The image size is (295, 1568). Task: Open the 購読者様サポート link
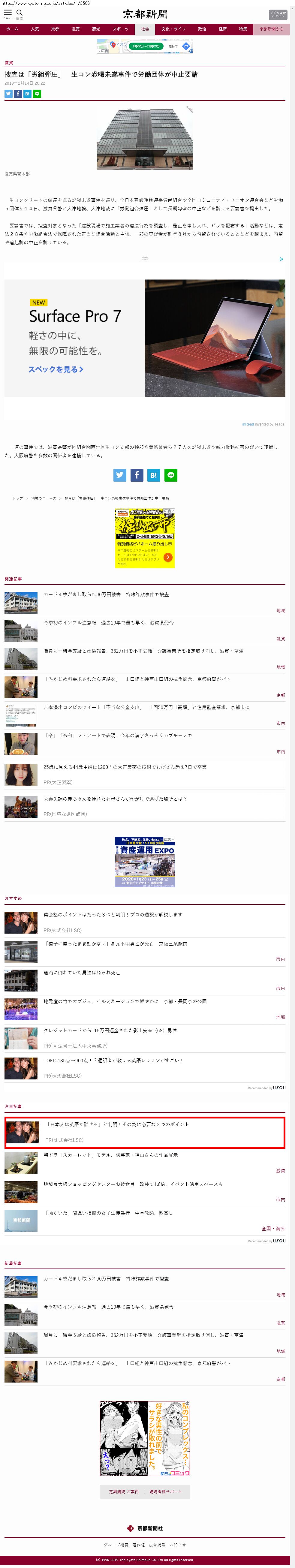point(165,1491)
